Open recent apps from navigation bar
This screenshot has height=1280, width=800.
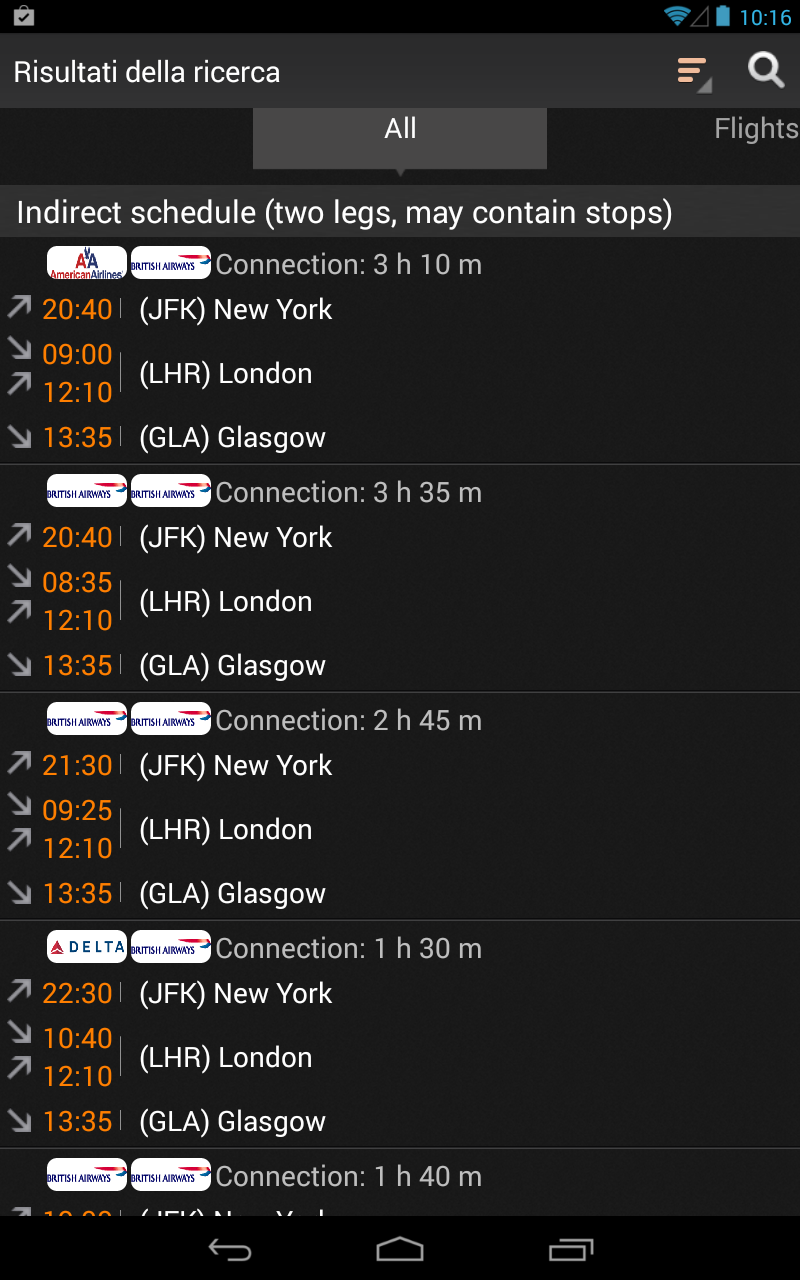571,1249
